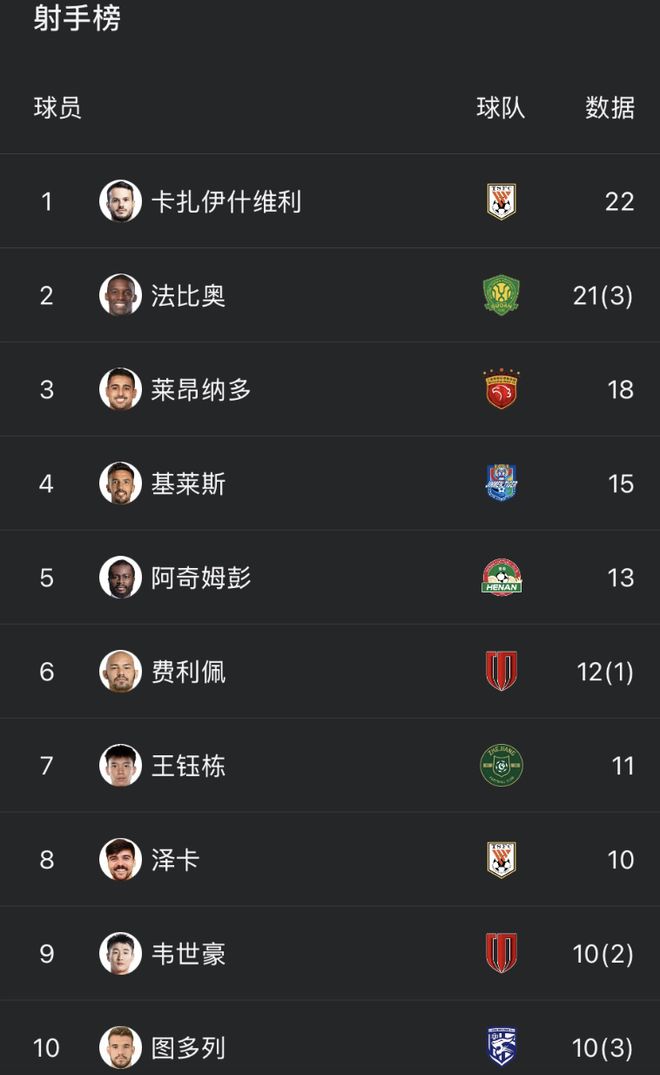Open the scorer entry for 基莱斯

[x=188, y=483]
